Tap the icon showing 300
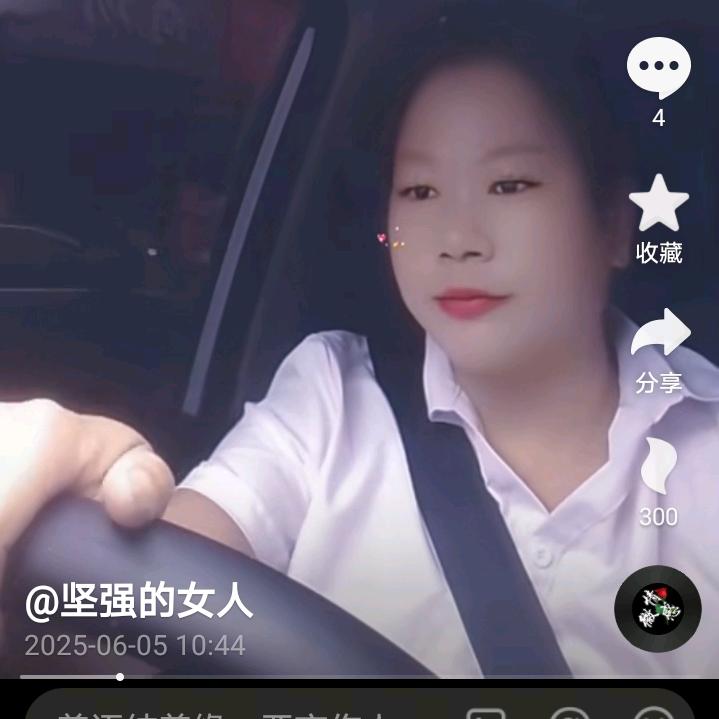This screenshot has width=719, height=719. pos(658,467)
